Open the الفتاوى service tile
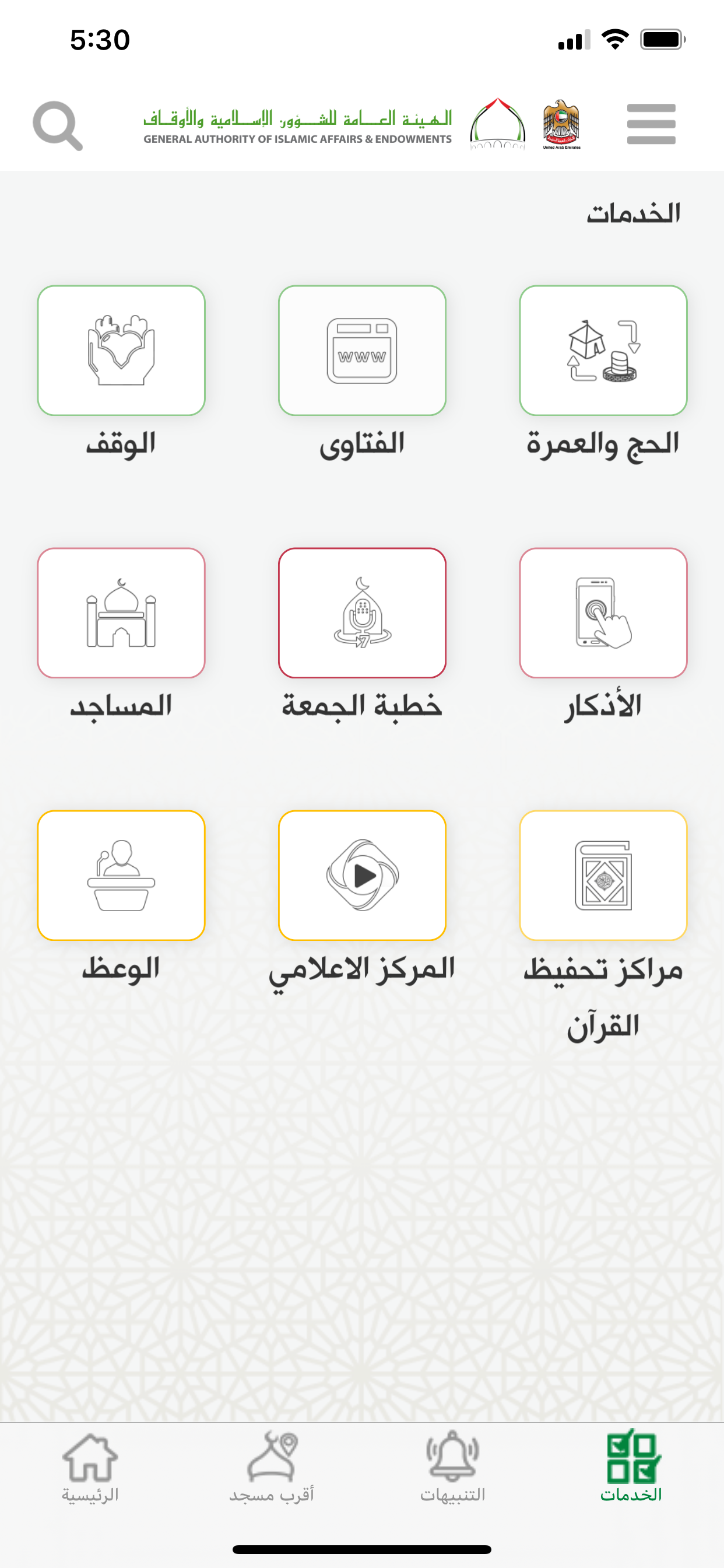Screen dimensions: 724x1568 [362, 351]
